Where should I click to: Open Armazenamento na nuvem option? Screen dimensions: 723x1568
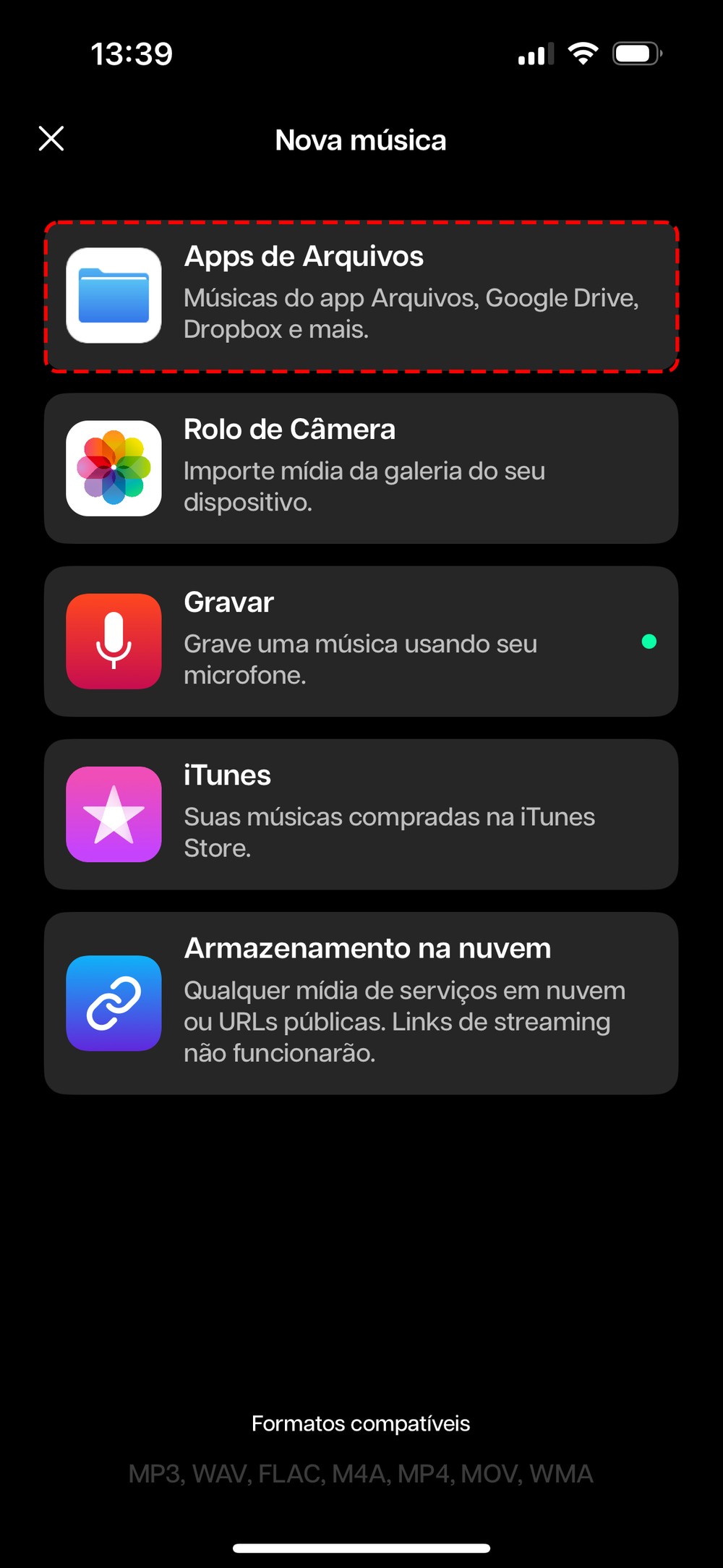click(361, 1003)
